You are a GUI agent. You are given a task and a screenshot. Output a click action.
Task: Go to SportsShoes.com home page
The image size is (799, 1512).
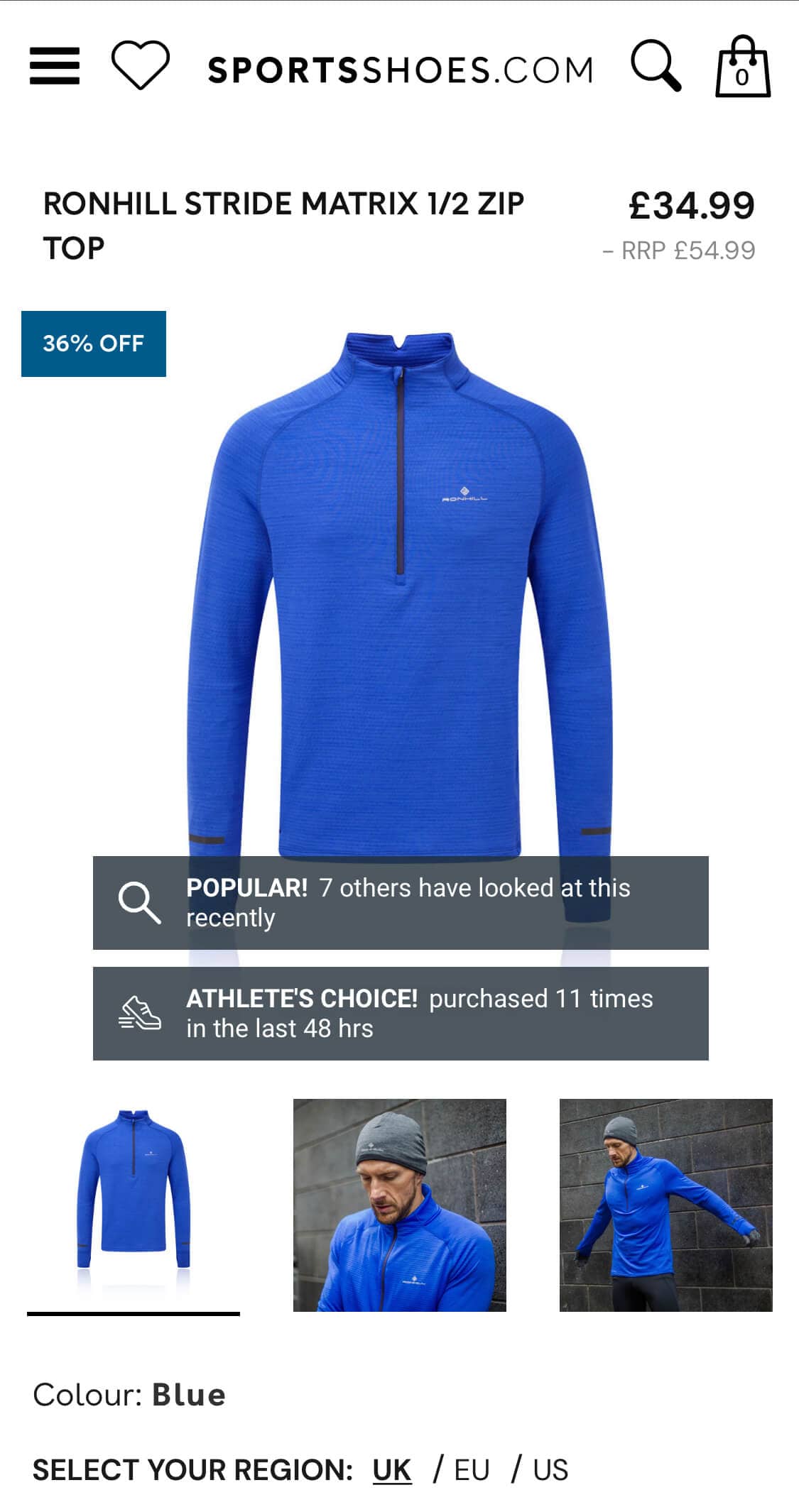400,70
